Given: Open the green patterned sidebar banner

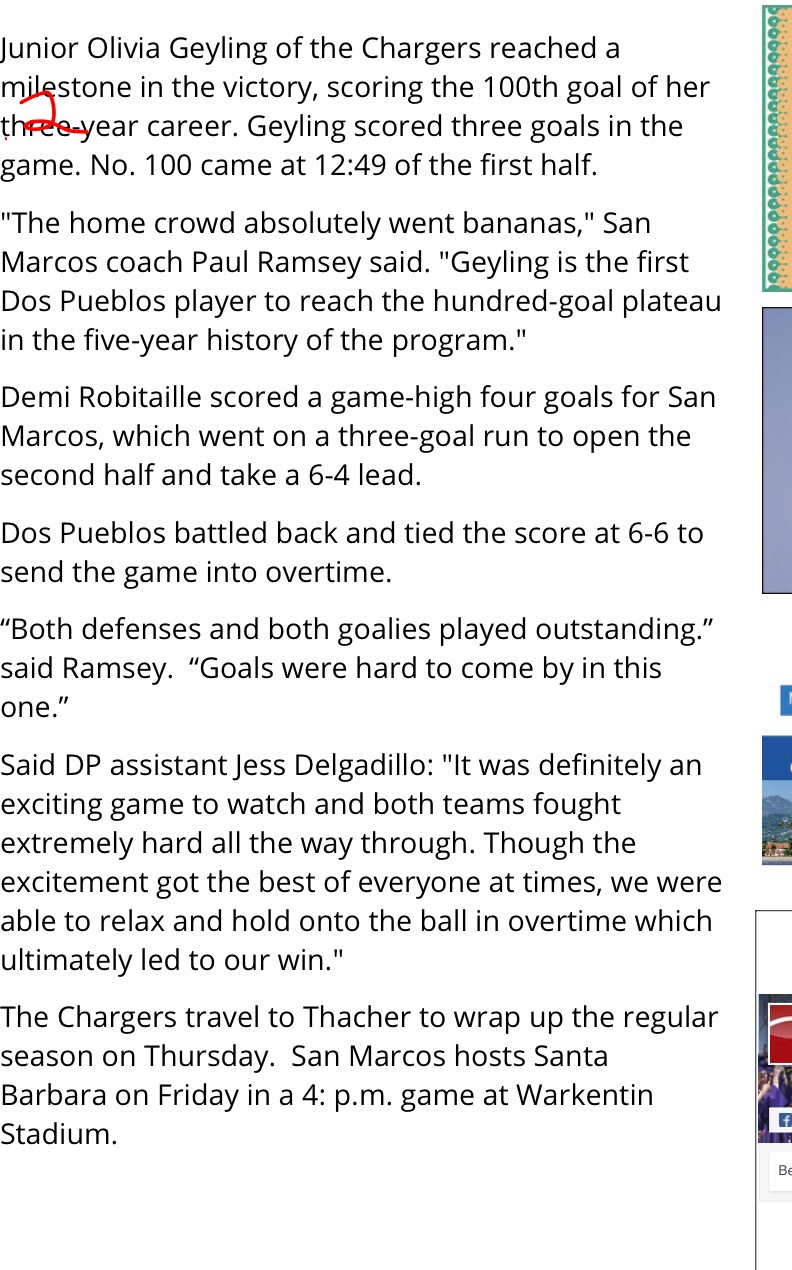Looking at the screenshot, I should pyautogui.click(x=777, y=148).
